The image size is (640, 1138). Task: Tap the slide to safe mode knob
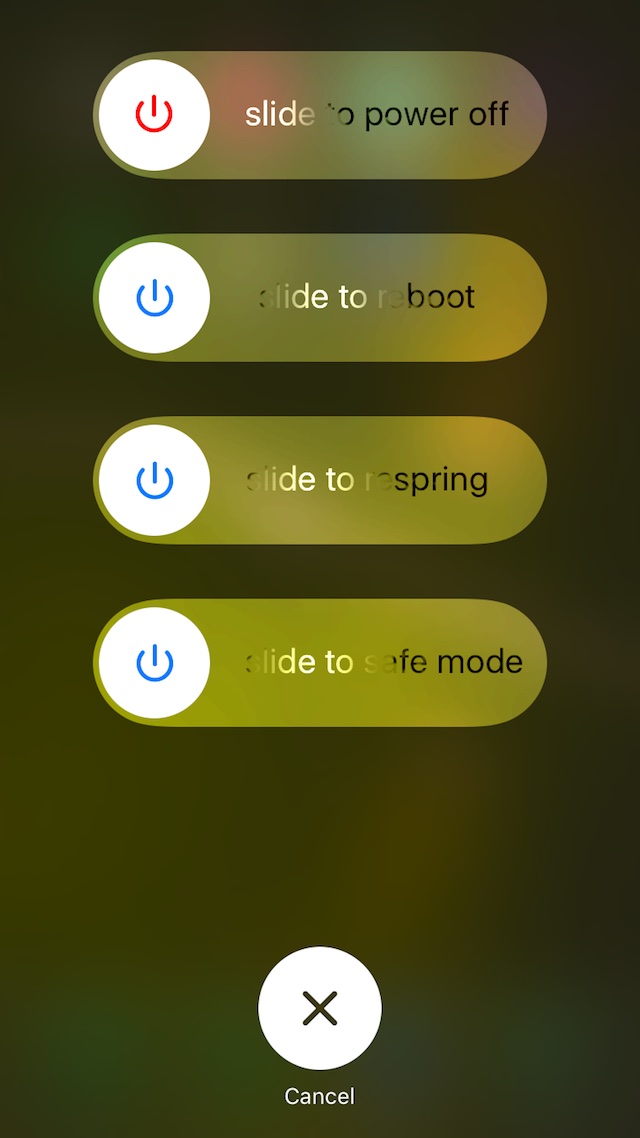[x=154, y=663]
